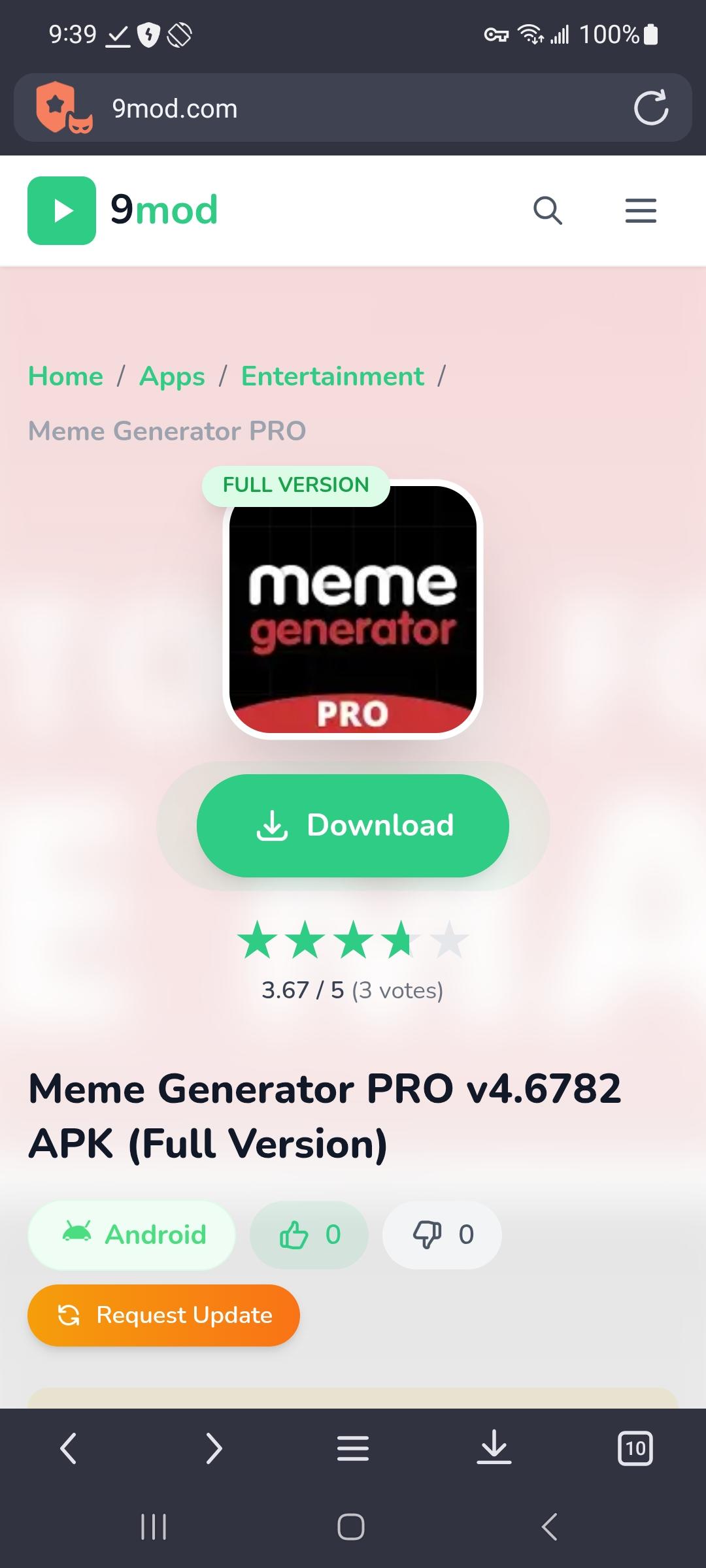The width and height of the screenshot is (706, 1568).
Task: Tap the Android platform badge
Action: pos(131,1233)
